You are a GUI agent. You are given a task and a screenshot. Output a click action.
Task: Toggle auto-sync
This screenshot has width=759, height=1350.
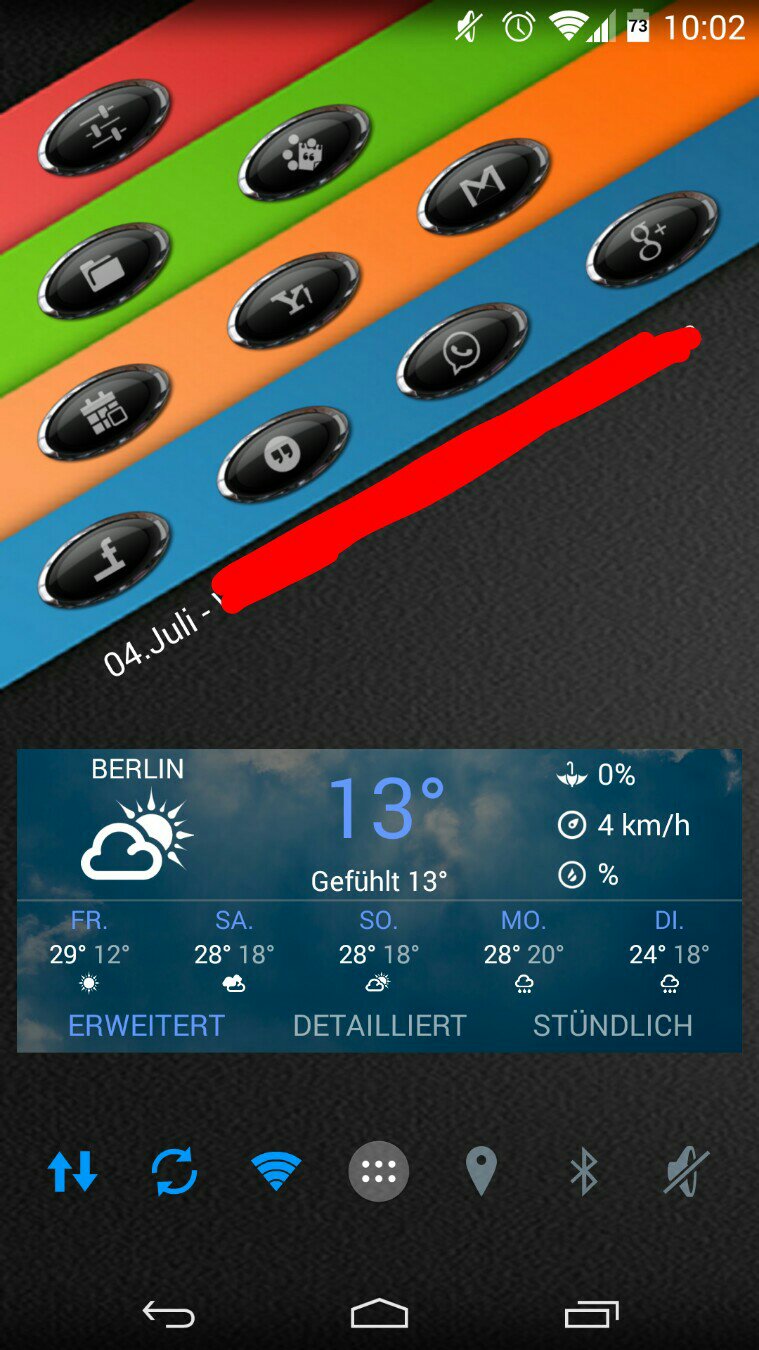click(175, 1171)
